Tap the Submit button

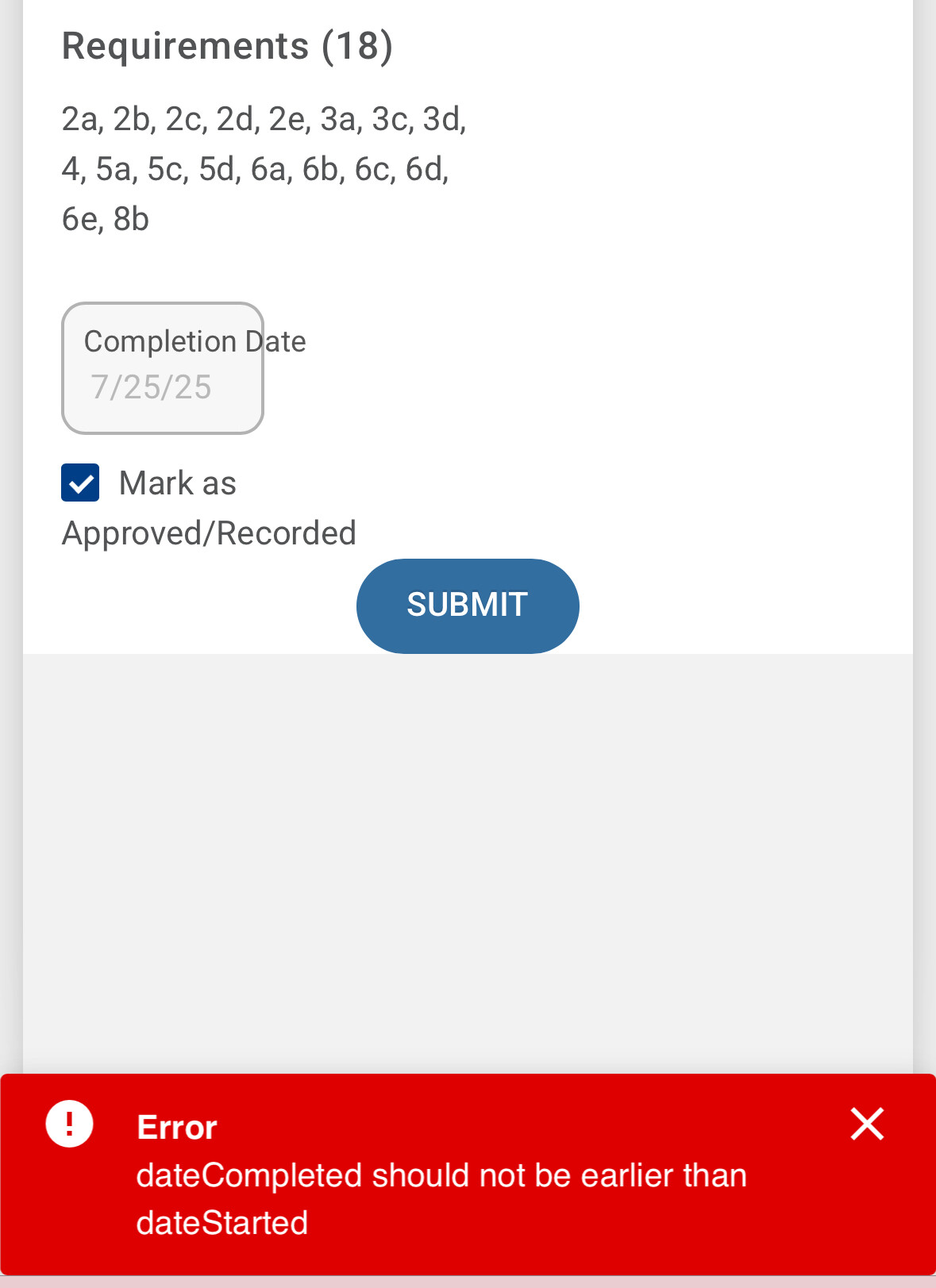468,606
